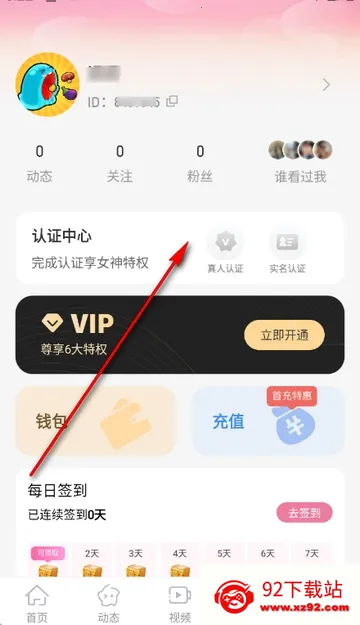Tap 去签到 to check in
The height and width of the screenshot is (625, 360).
(x=304, y=513)
